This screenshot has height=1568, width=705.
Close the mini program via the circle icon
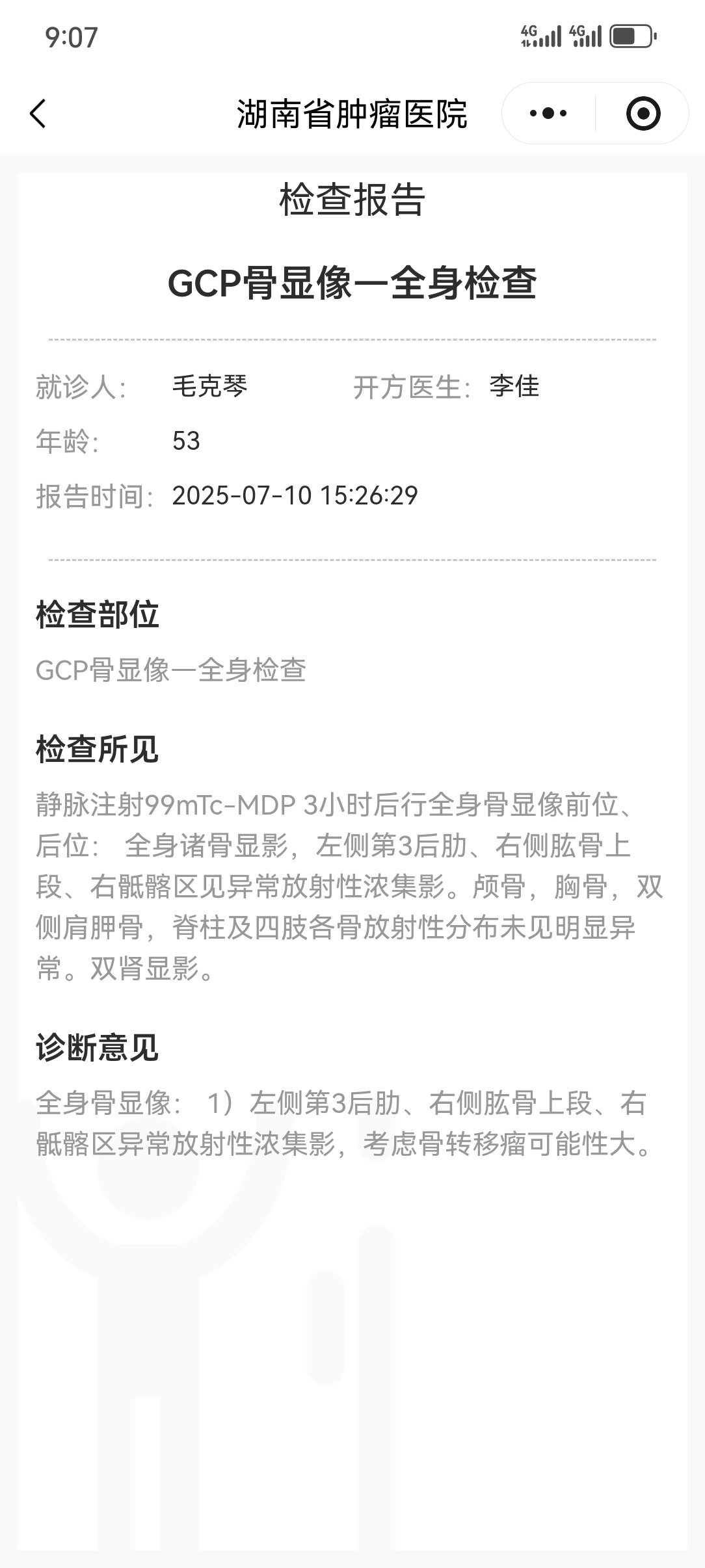tap(643, 114)
